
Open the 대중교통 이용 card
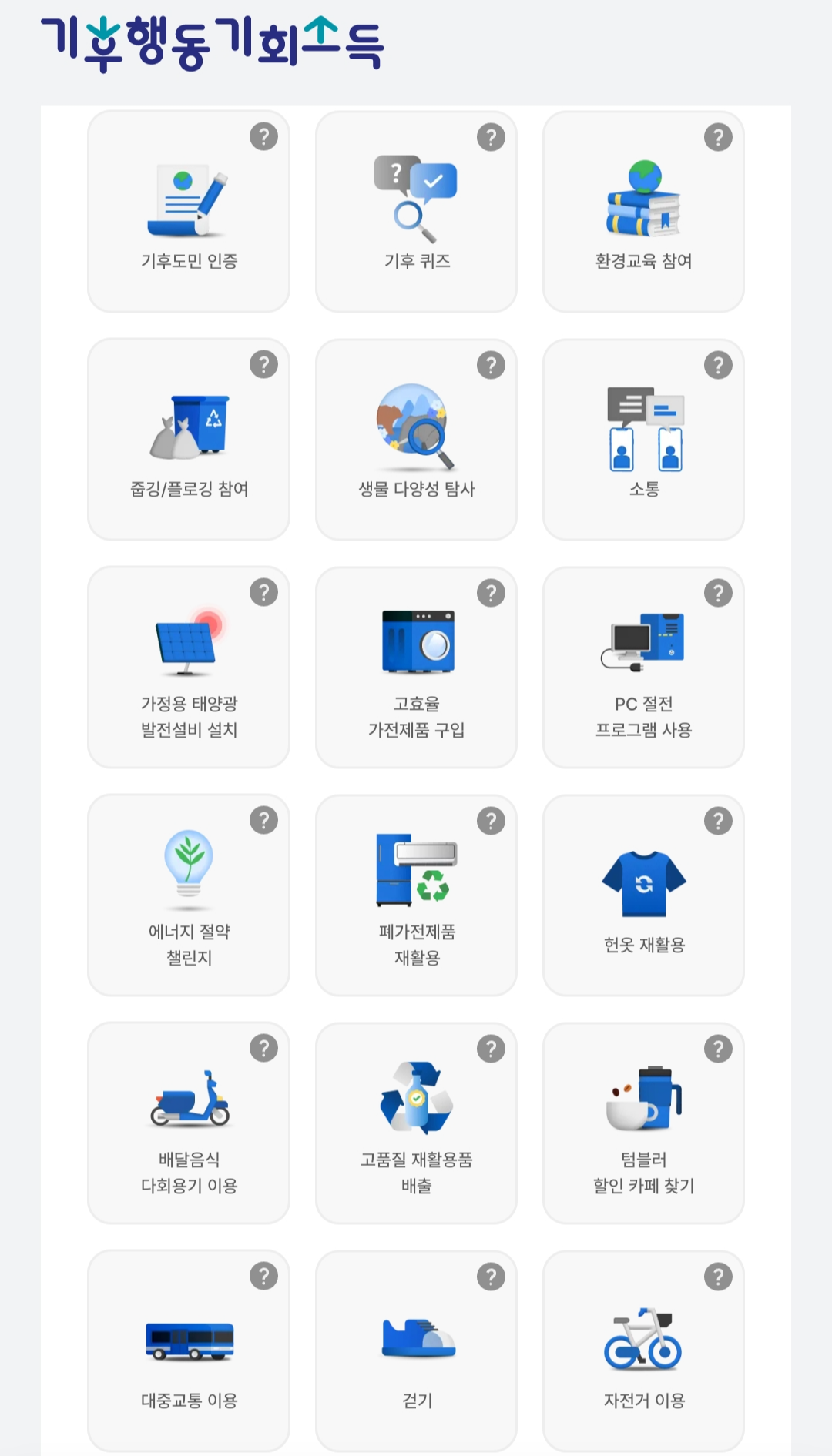tap(189, 1351)
